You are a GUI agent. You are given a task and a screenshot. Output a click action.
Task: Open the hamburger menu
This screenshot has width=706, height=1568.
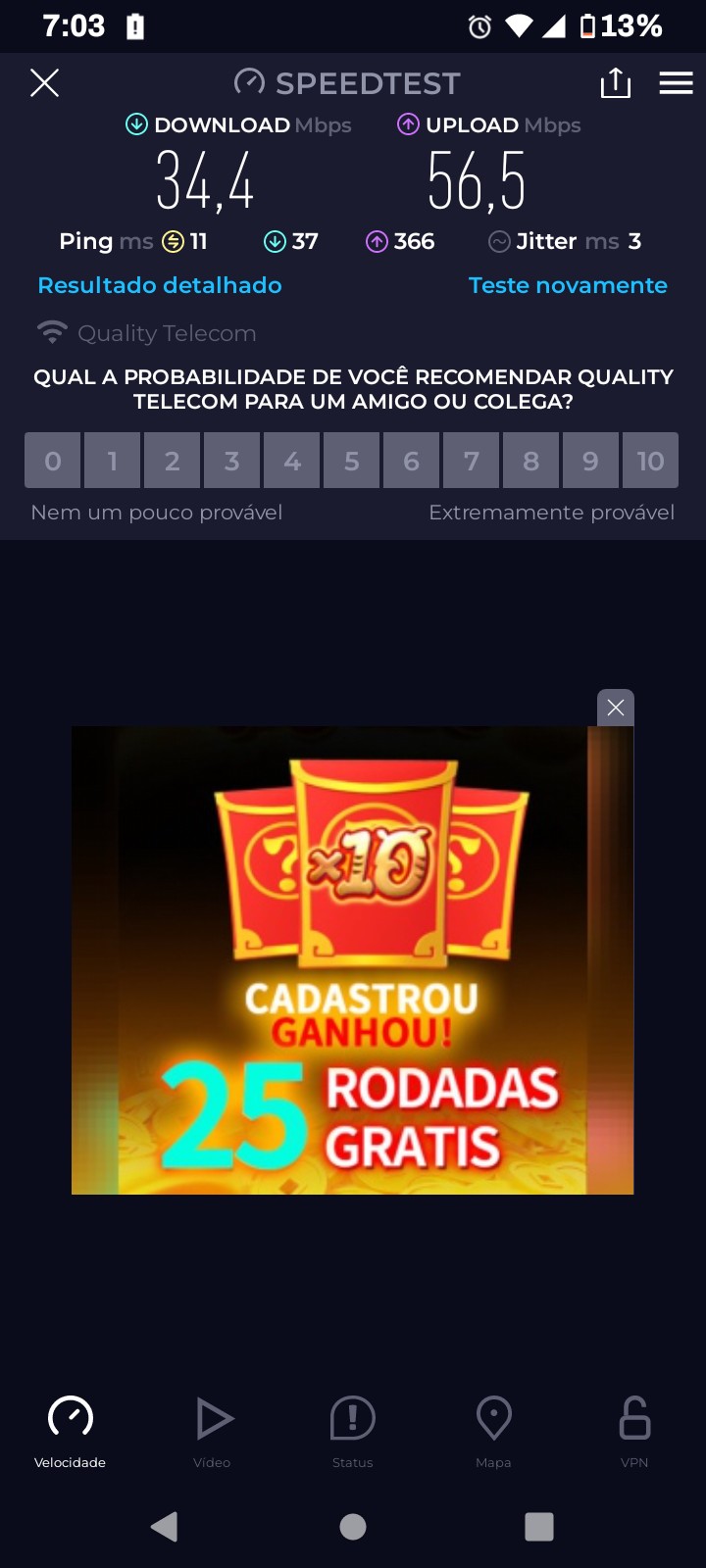click(676, 83)
